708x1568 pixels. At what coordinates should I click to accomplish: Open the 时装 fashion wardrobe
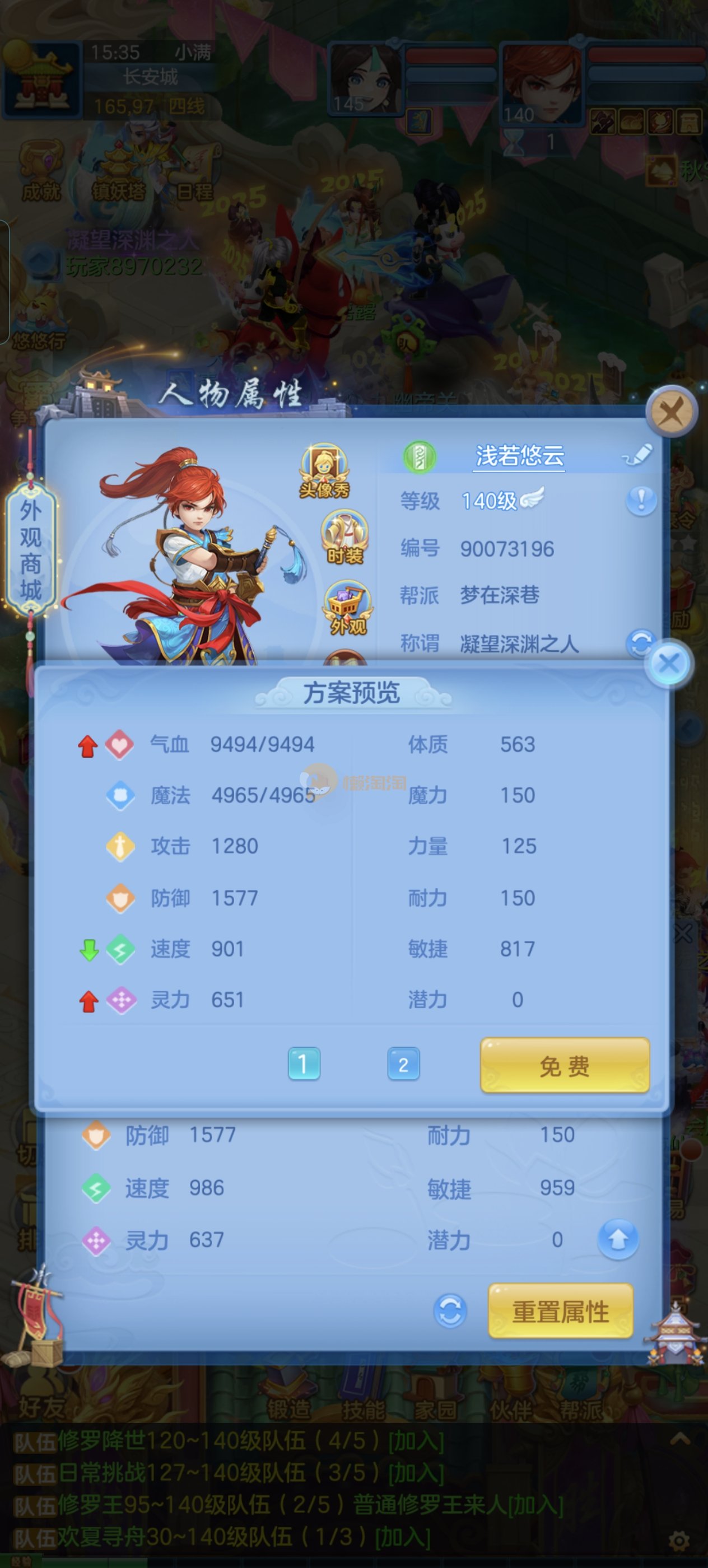click(x=344, y=538)
